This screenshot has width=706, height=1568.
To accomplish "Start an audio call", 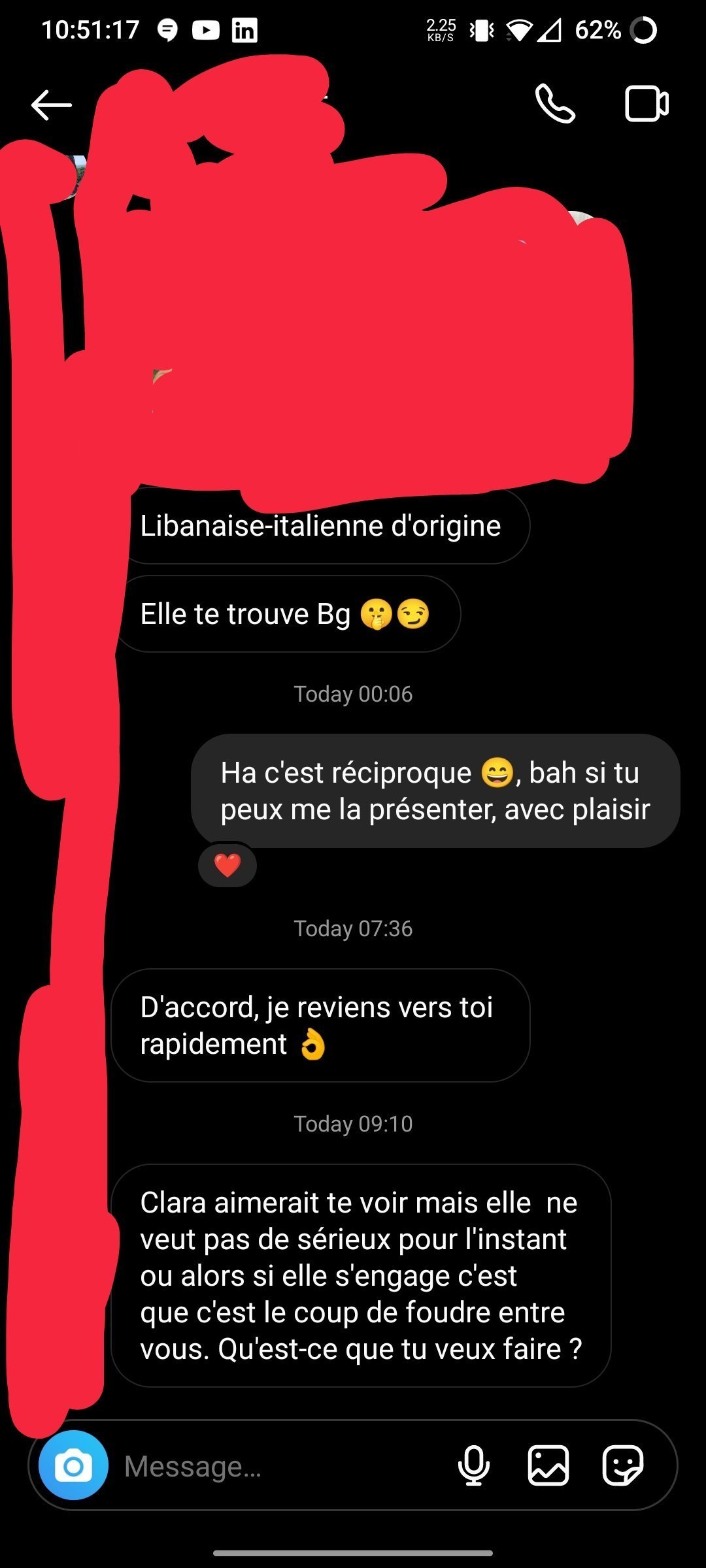I will click(555, 104).
